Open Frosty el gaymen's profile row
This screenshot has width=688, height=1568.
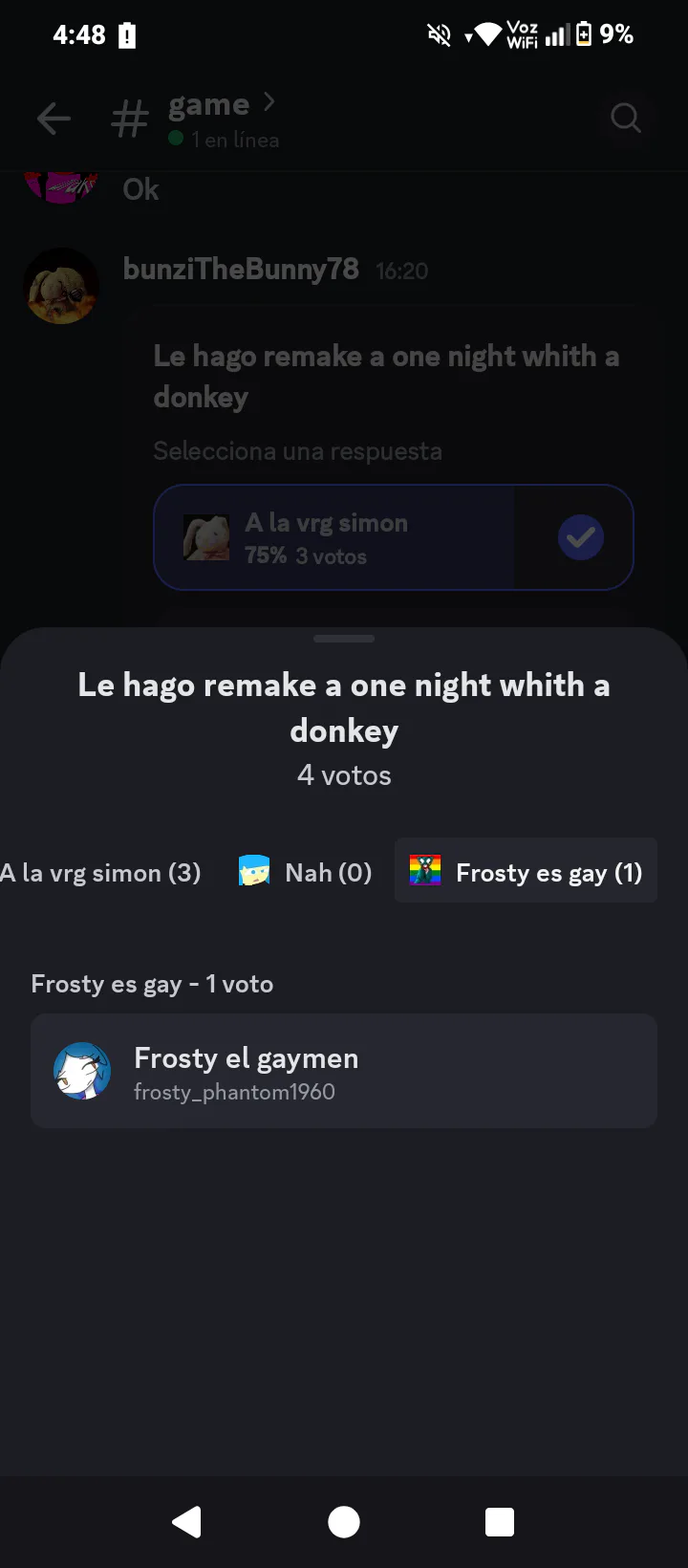click(x=344, y=1072)
